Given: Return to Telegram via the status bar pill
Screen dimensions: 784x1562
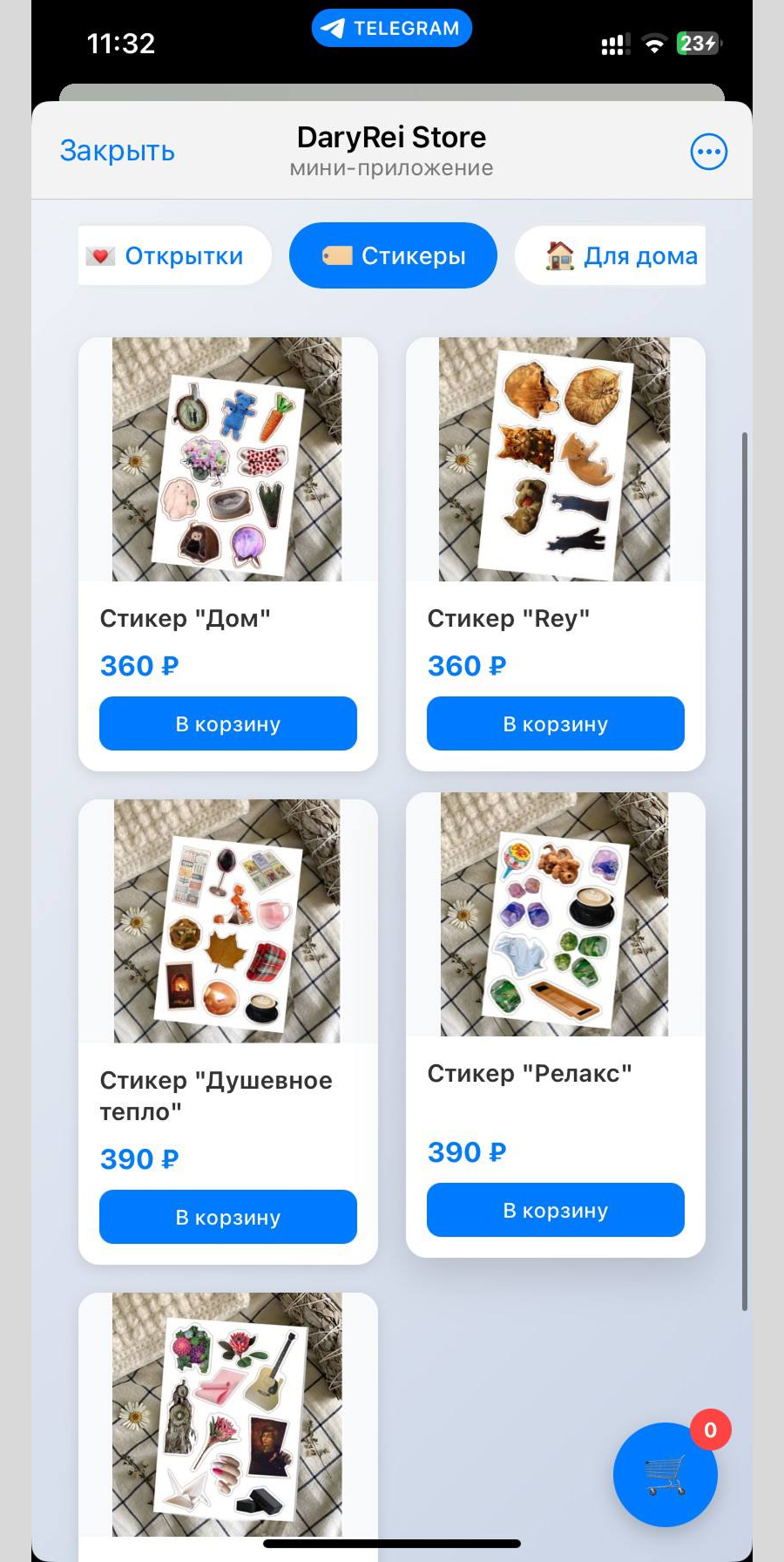Looking at the screenshot, I should click(392, 28).
